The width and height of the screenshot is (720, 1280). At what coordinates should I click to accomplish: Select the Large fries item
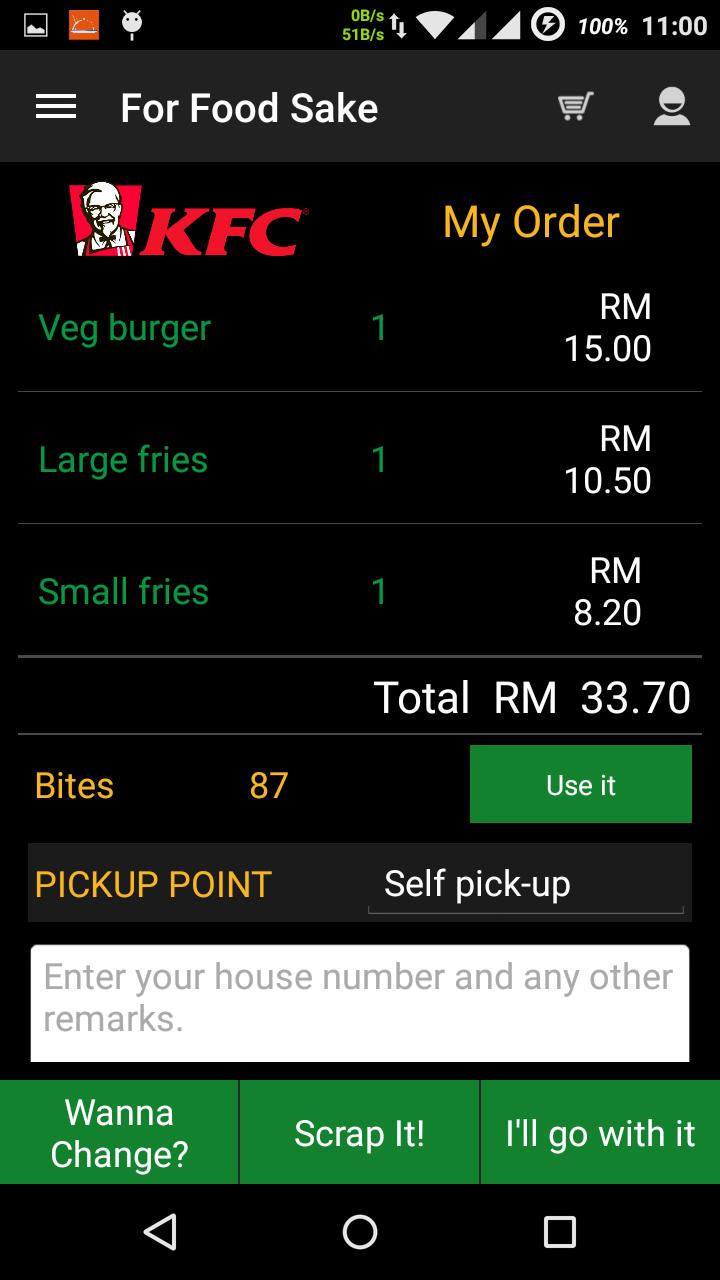[x=121, y=459]
